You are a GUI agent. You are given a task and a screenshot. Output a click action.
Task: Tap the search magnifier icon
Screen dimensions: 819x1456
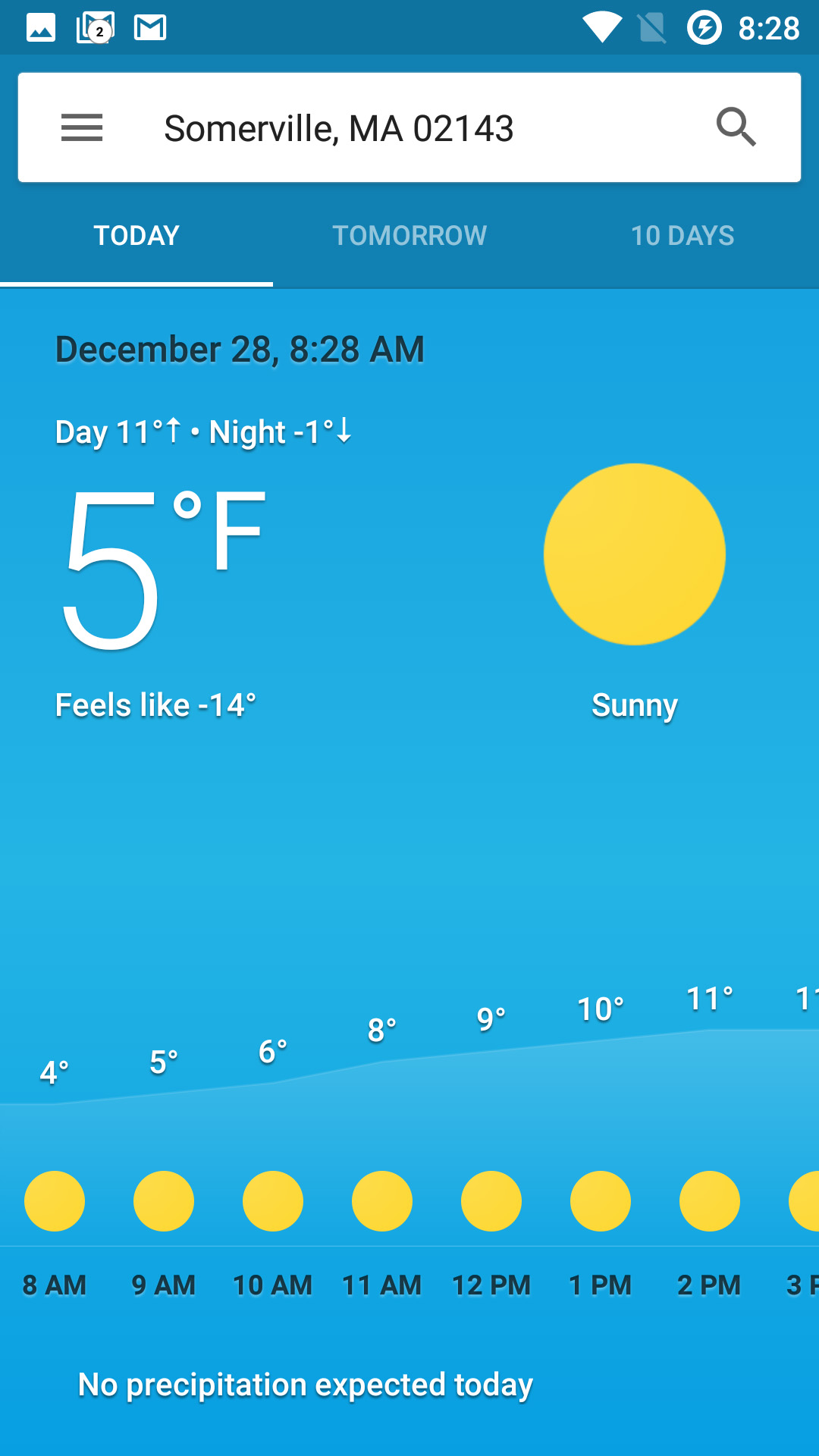(x=736, y=127)
